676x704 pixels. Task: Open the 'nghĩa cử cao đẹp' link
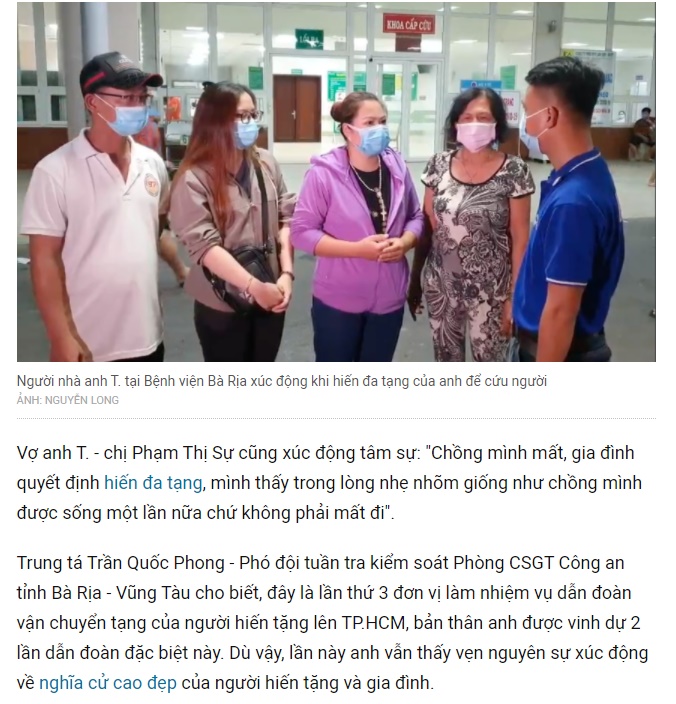click(110, 684)
